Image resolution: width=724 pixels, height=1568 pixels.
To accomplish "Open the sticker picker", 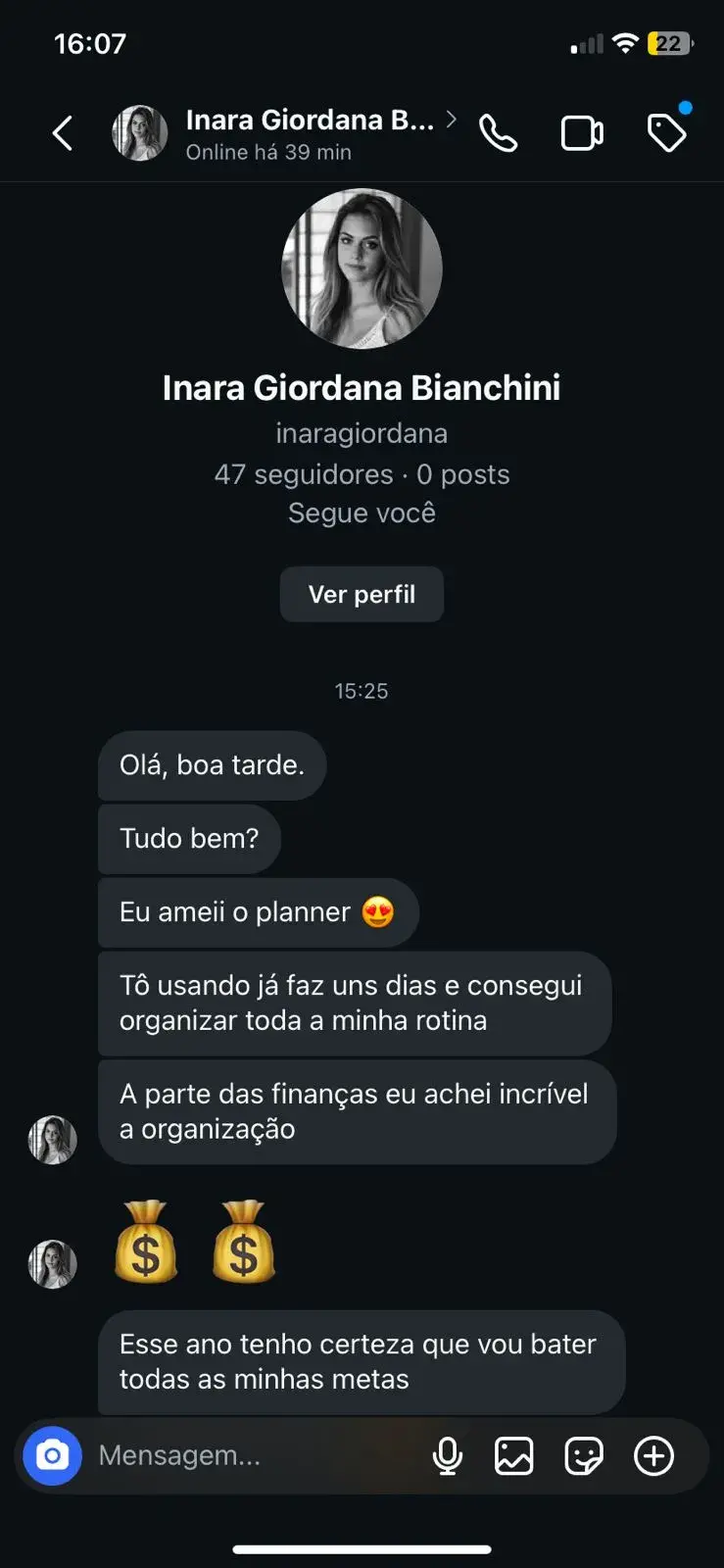I will tap(584, 1455).
